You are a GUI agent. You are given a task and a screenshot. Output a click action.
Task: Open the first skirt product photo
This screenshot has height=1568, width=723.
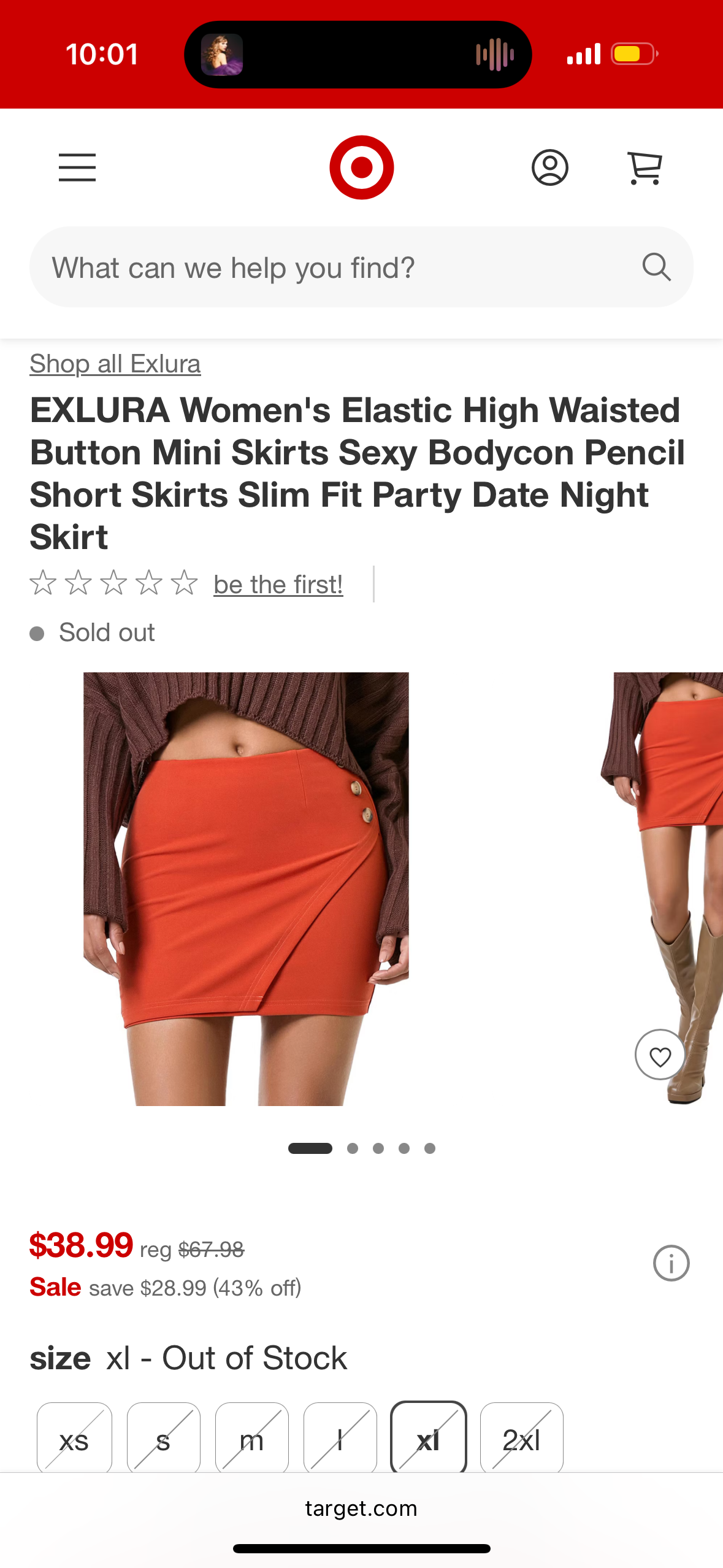(x=246, y=888)
